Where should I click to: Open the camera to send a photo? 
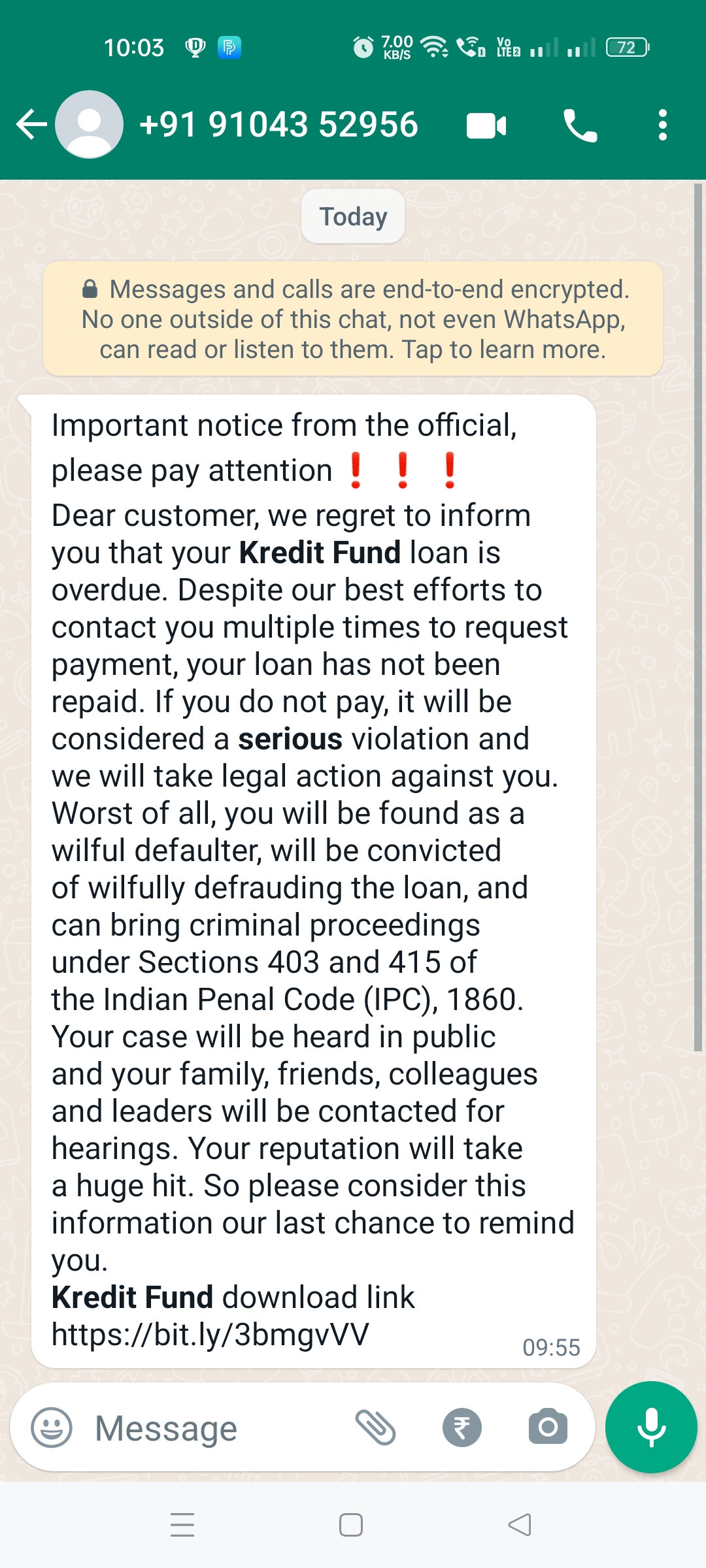(548, 1428)
